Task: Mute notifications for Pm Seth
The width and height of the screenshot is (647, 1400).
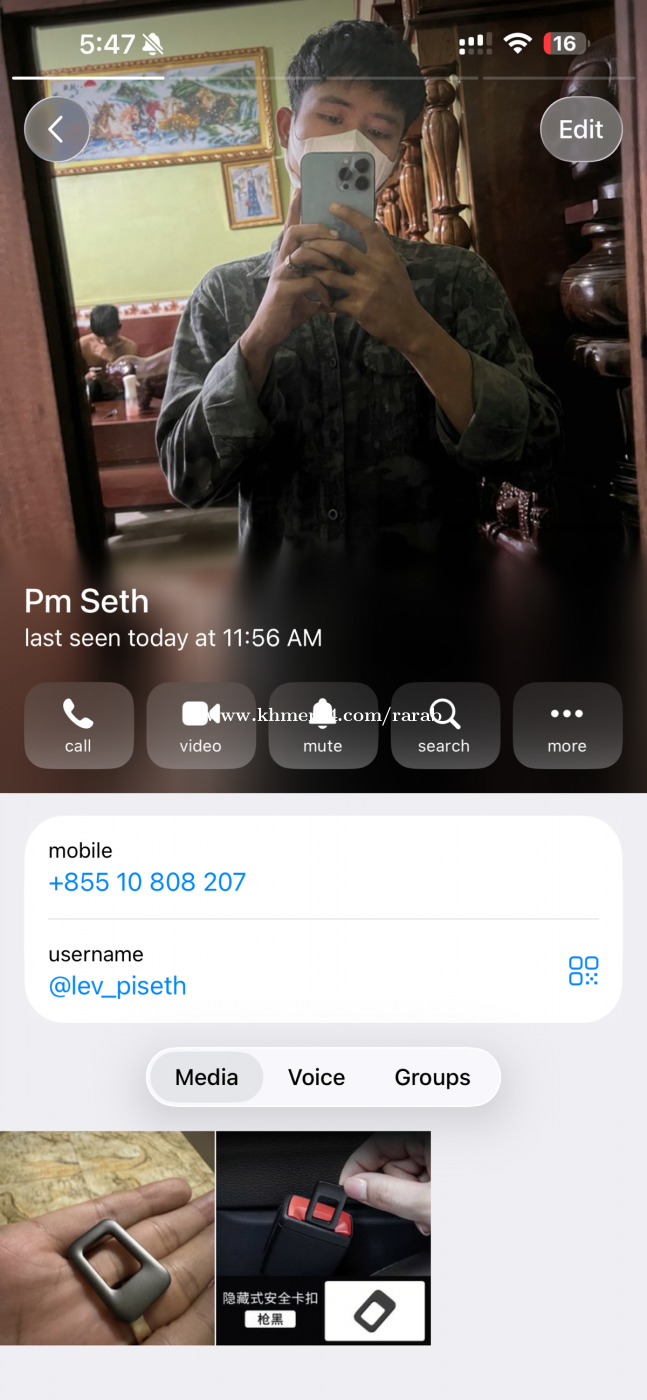Action: pyautogui.click(x=323, y=725)
